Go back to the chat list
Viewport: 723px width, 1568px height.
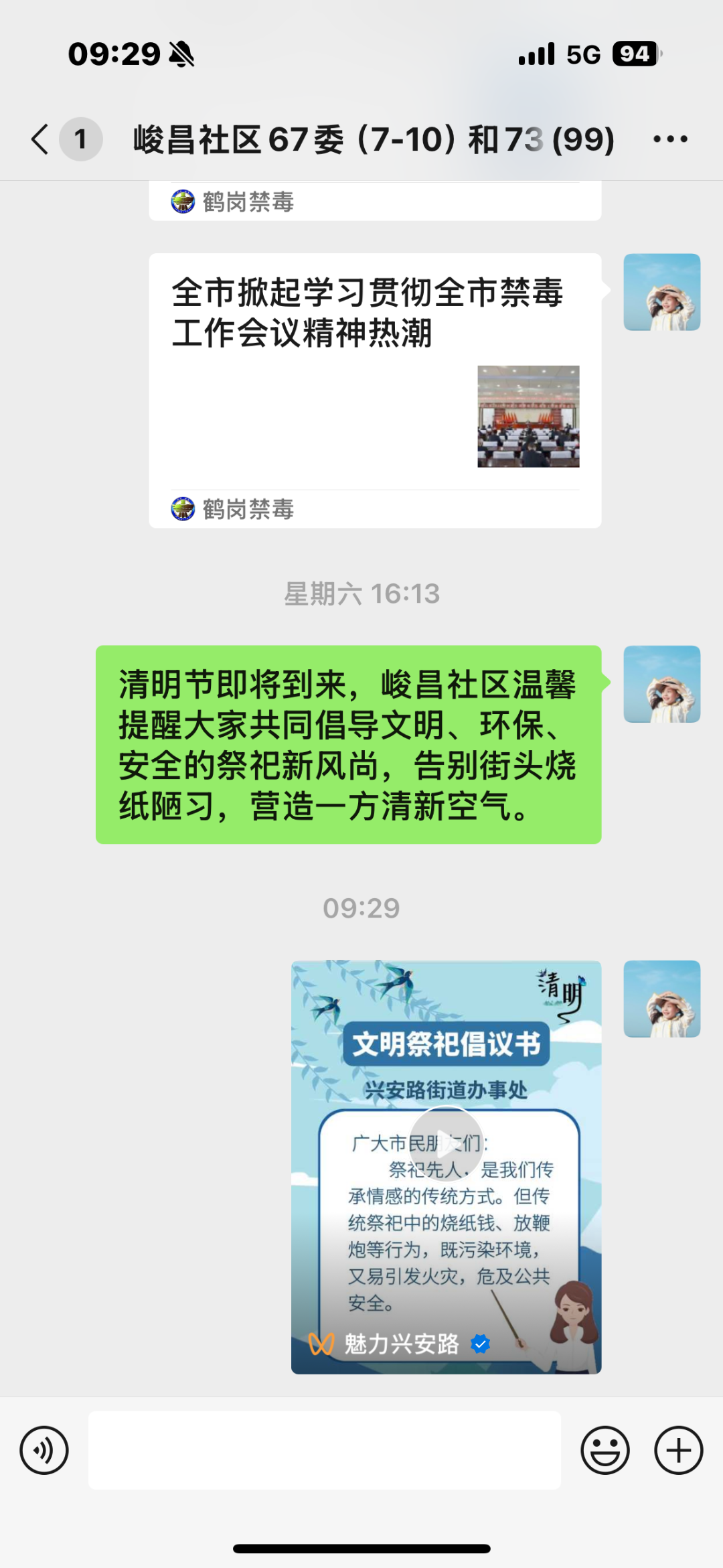pyautogui.click(x=42, y=139)
